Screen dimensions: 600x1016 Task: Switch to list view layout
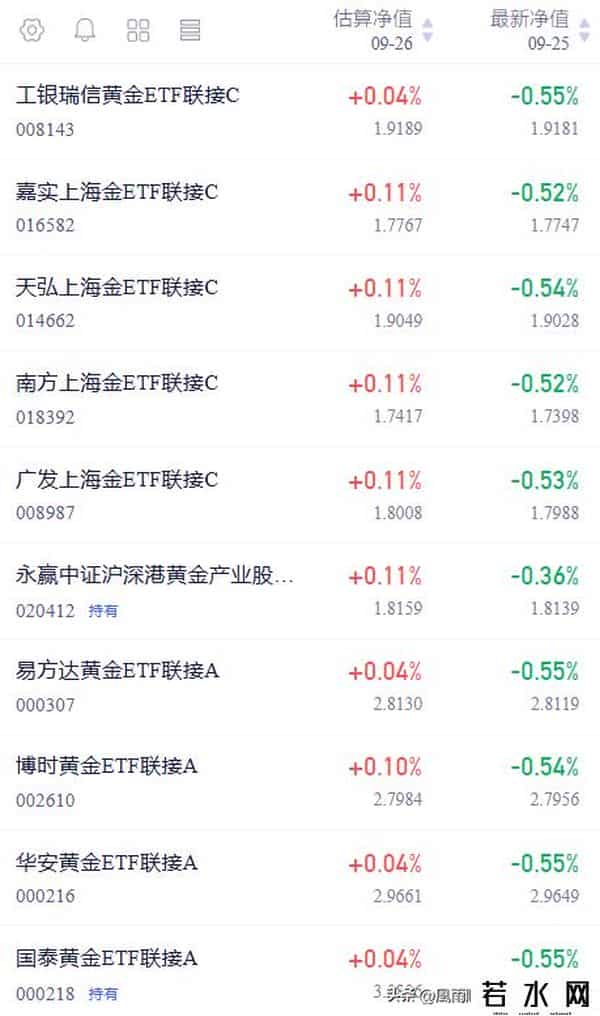click(190, 30)
